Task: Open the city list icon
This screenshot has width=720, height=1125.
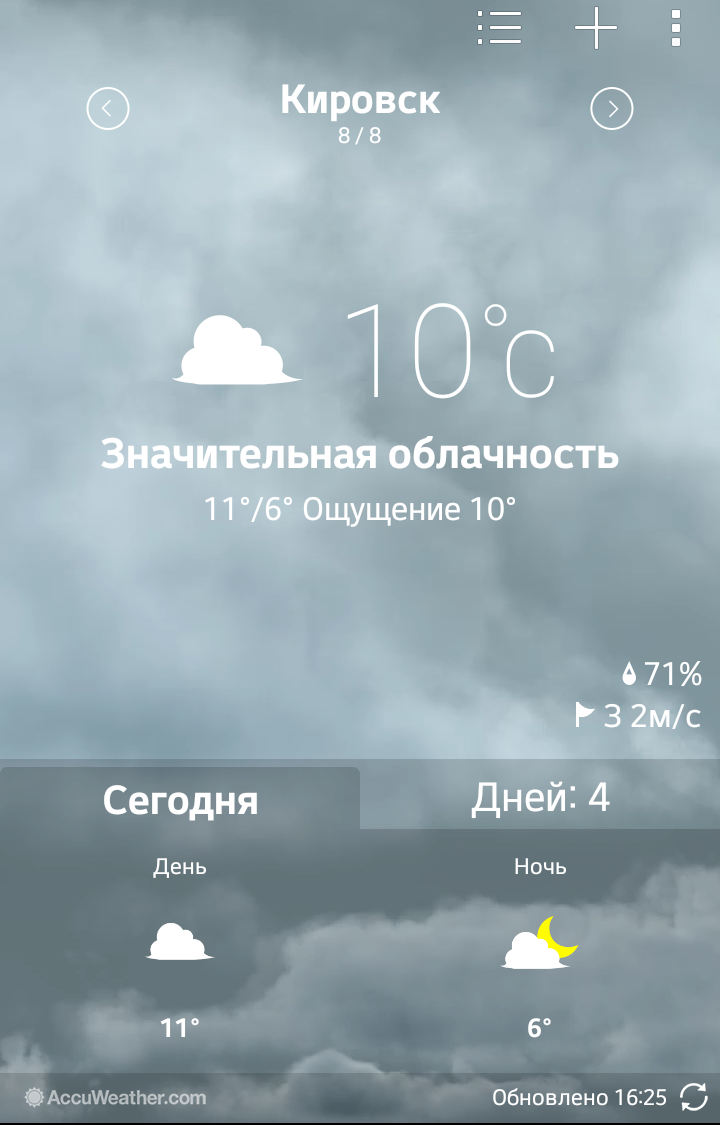Action: [500, 28]
